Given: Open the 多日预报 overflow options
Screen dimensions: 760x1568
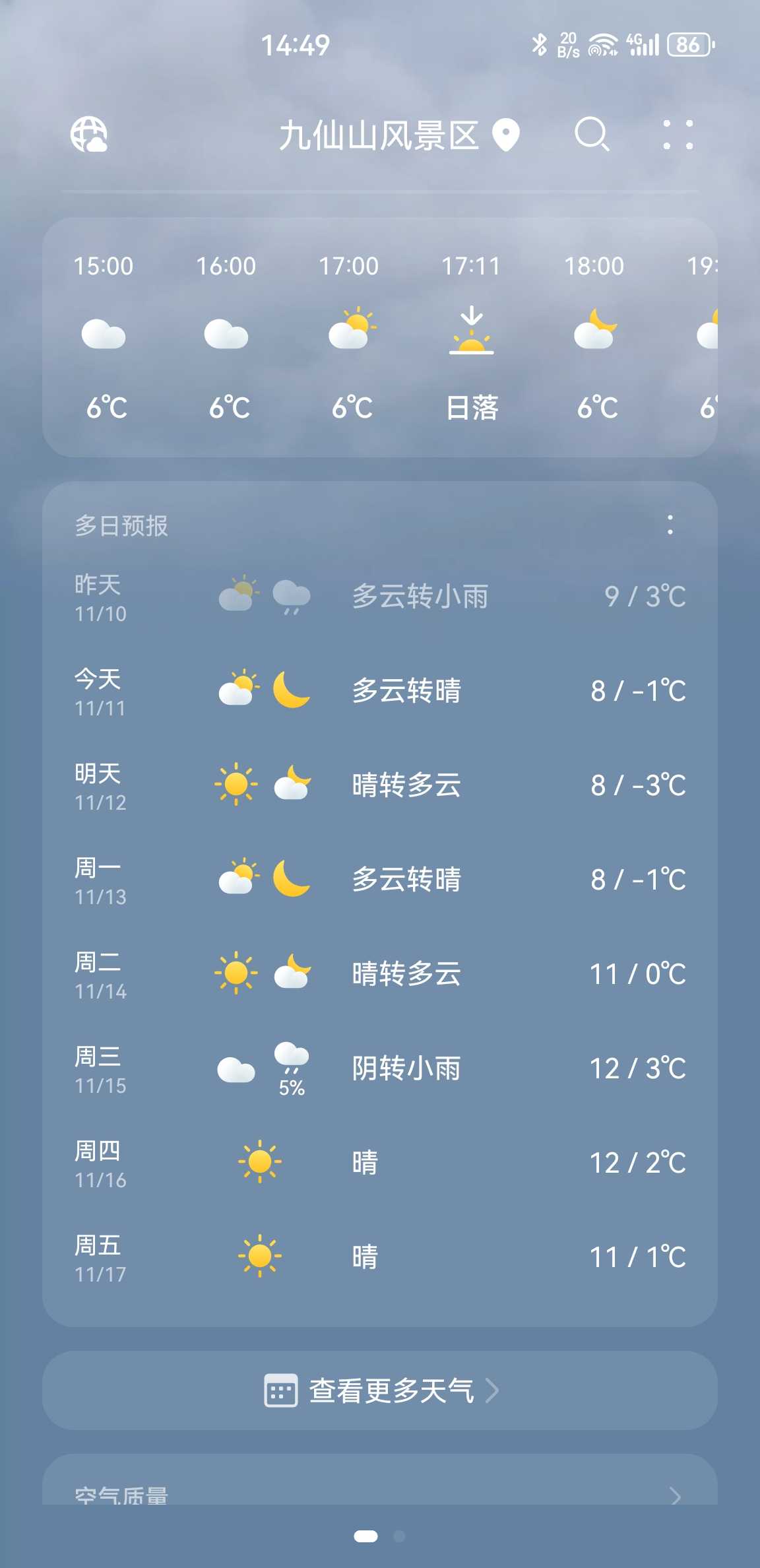Looking at the screenshot, I should pos(670,525).
